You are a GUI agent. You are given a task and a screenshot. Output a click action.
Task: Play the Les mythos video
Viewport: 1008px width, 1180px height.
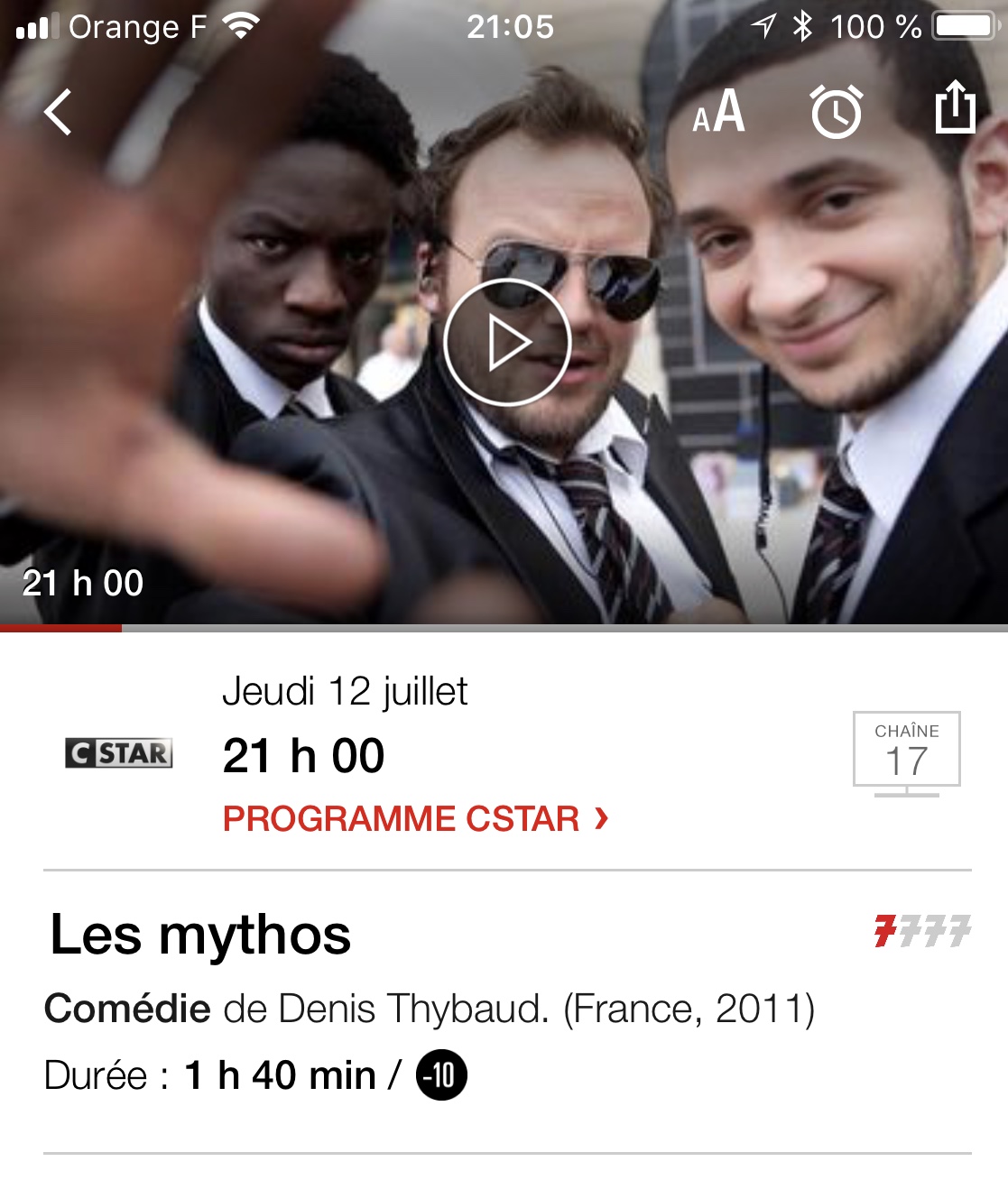click(506, 343)
